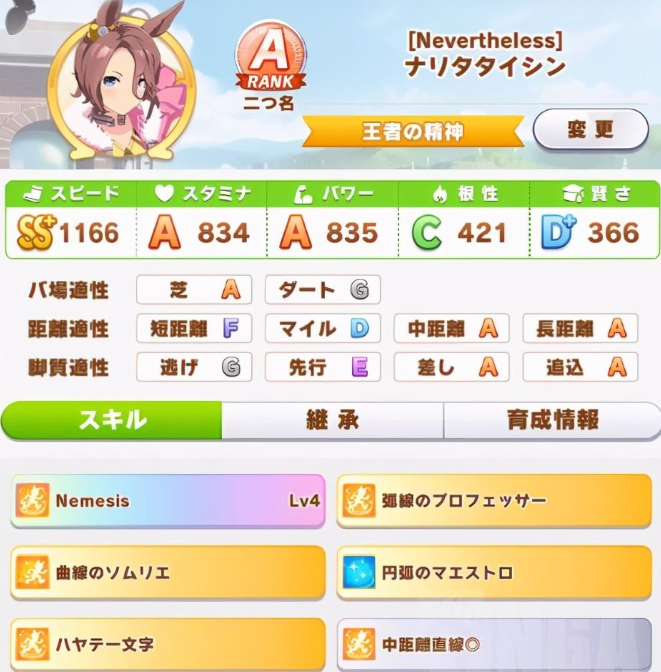Open the Nemesis Lv4 skill
Viewport: 661px width, 672px height.
168,500
